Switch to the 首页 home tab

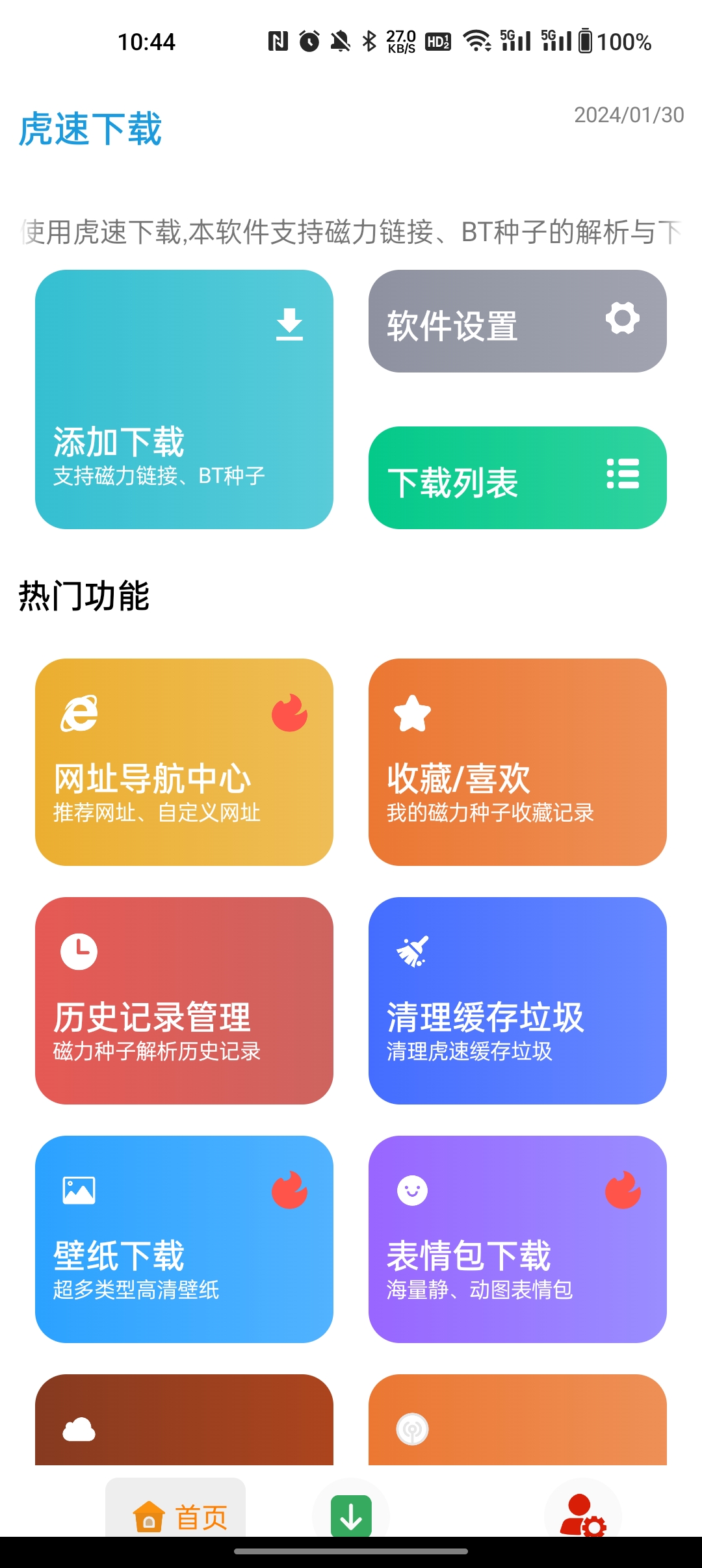coord(175,1508)
